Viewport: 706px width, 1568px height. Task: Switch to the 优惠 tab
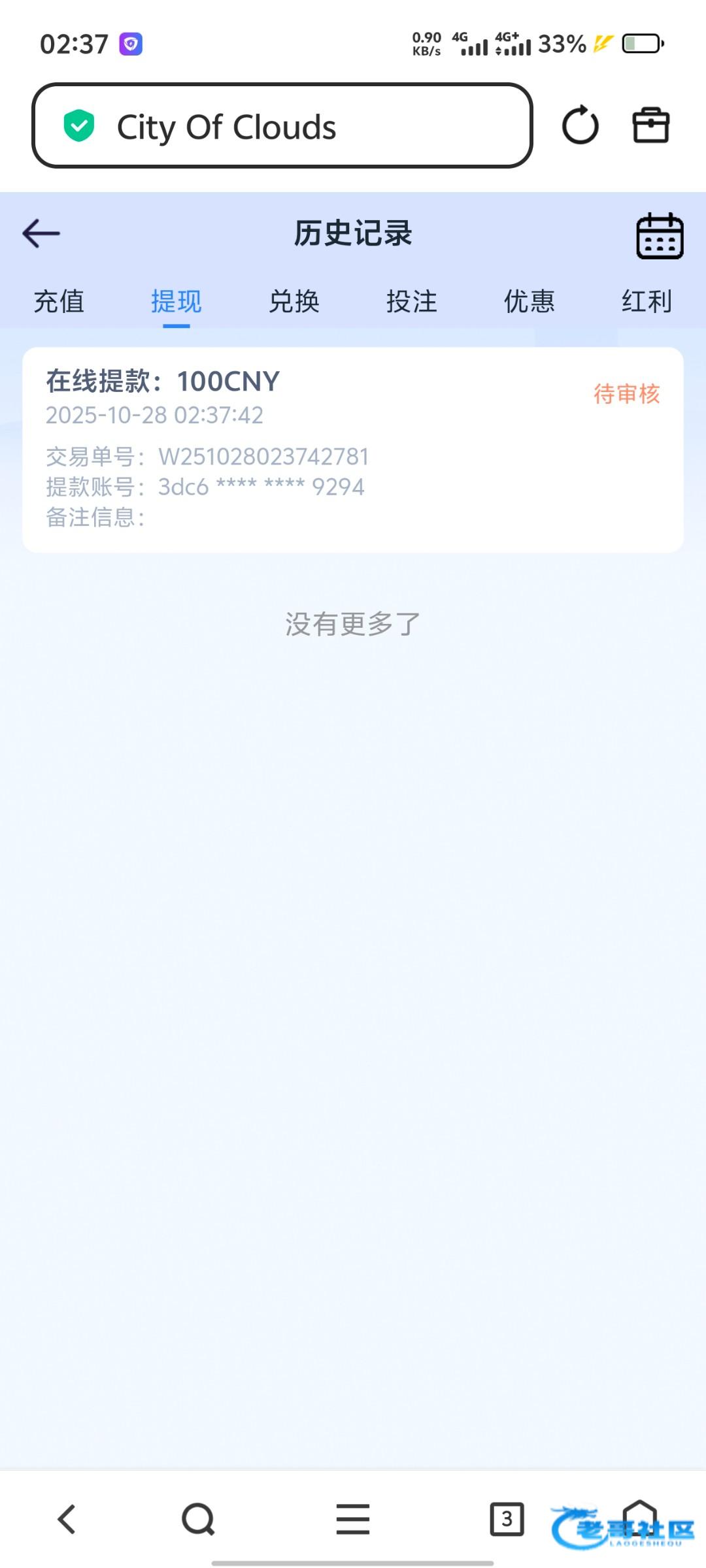point(529,302)
